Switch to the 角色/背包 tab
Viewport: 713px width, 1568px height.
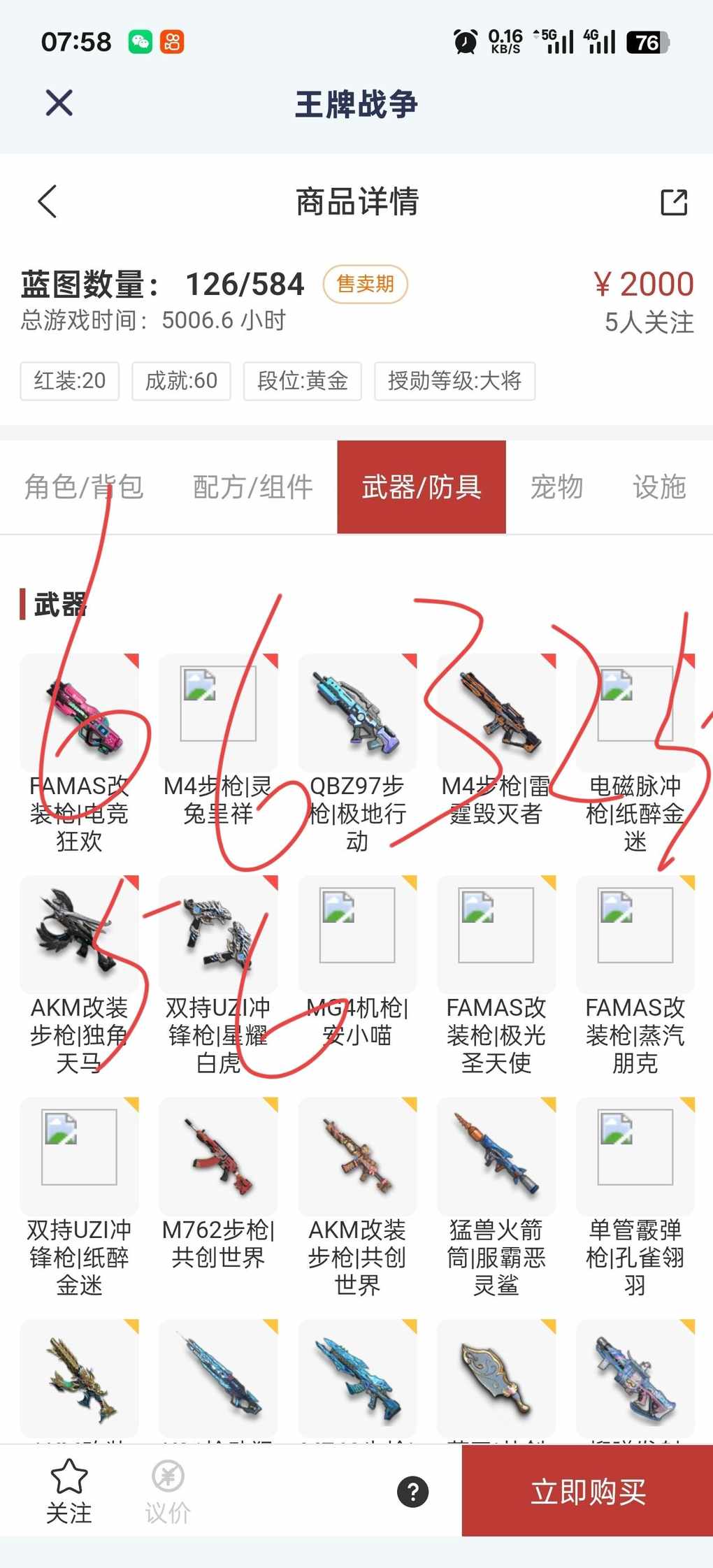point(84,487)
